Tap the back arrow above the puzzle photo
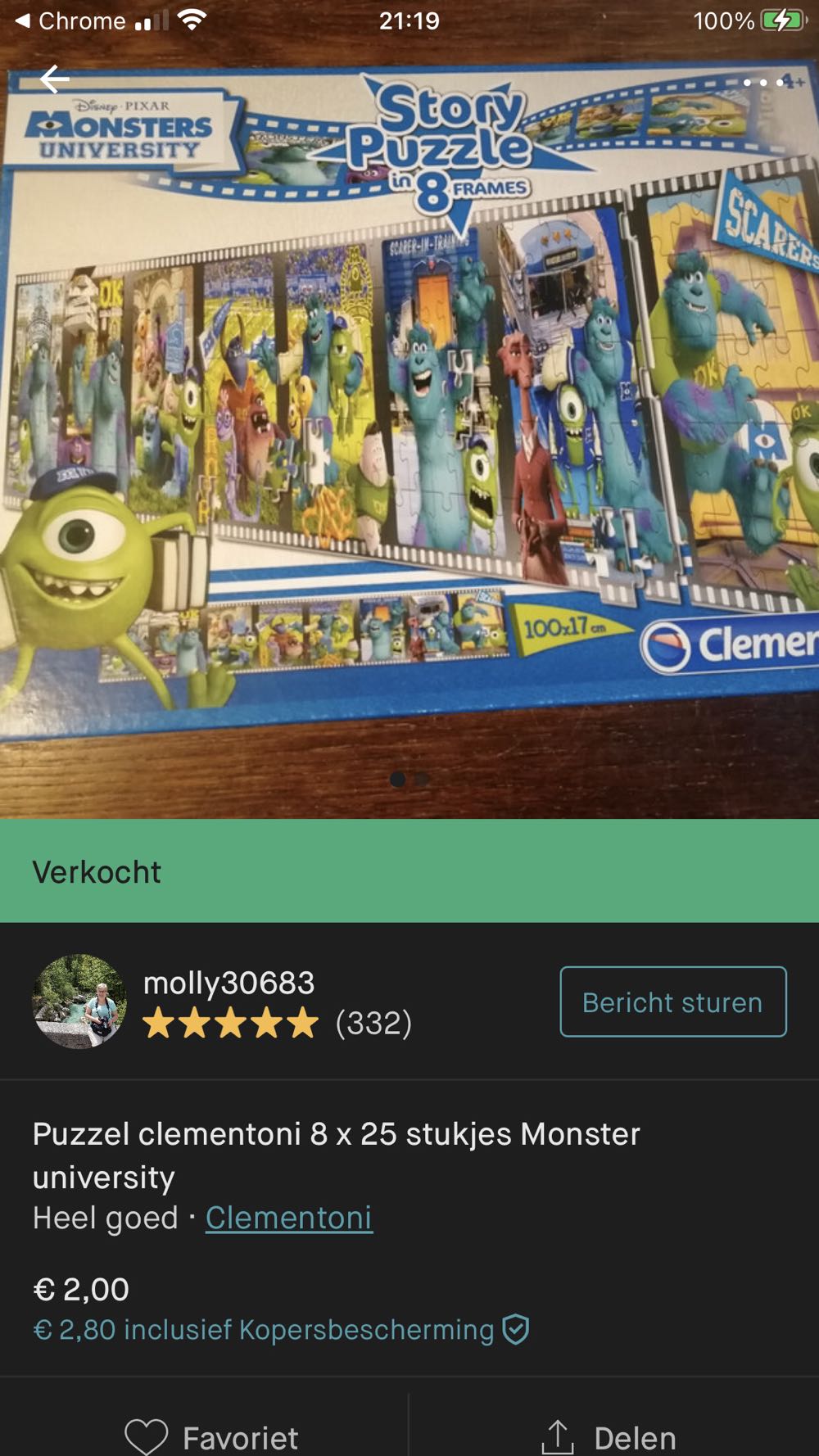This screenshot has width=819, height=1456. [54, 79]
